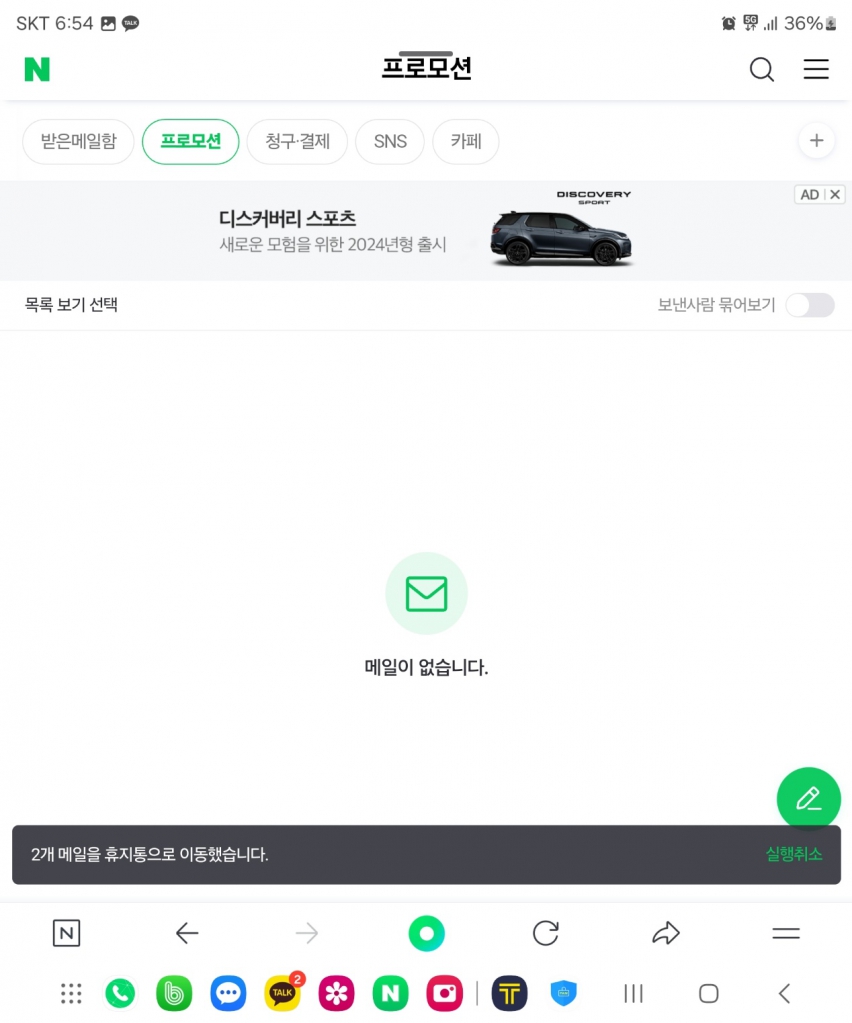Open KakaoTalk from the taskbar

pyautogui.click(x=282, y=993)
